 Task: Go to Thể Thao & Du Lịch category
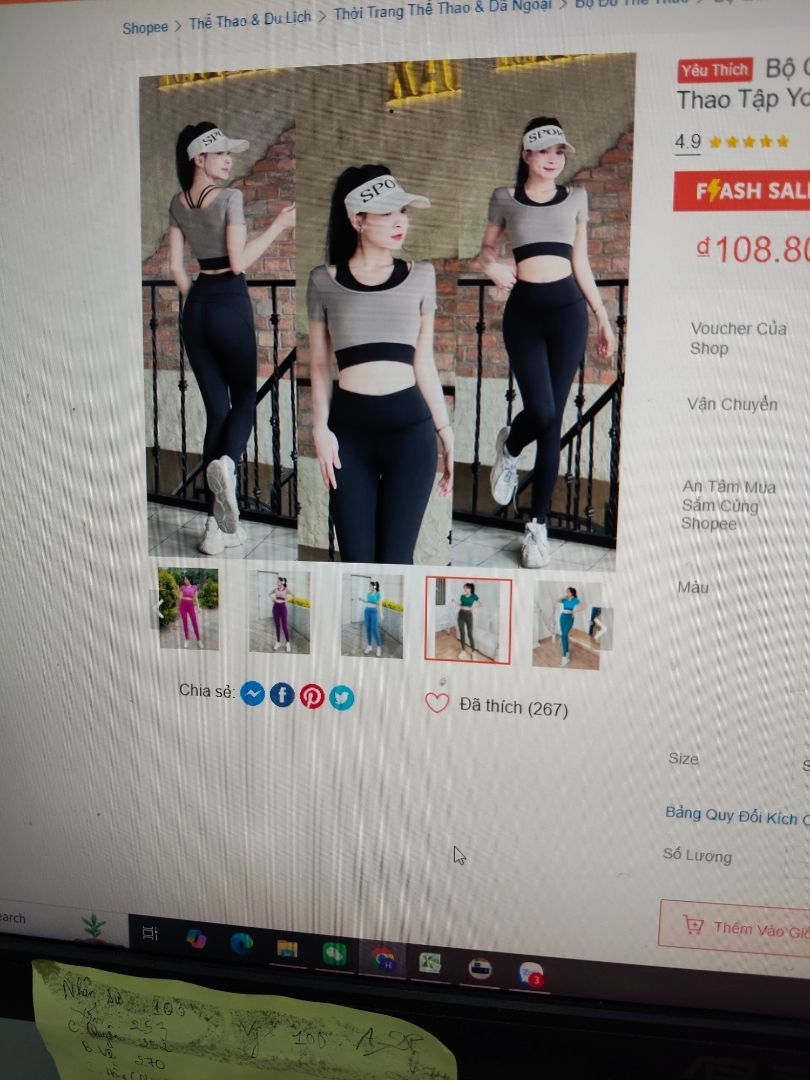[250, 19]
